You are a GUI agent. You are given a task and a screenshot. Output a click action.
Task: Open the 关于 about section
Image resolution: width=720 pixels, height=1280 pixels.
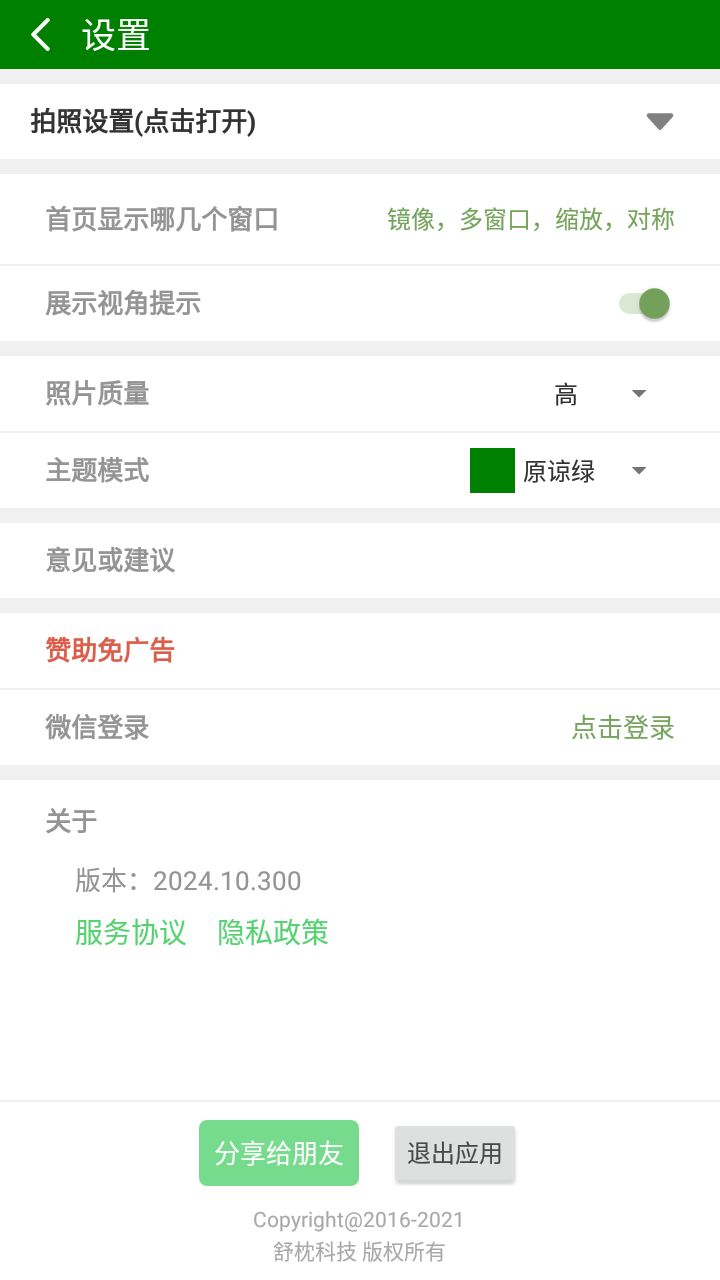click(68, 821)
